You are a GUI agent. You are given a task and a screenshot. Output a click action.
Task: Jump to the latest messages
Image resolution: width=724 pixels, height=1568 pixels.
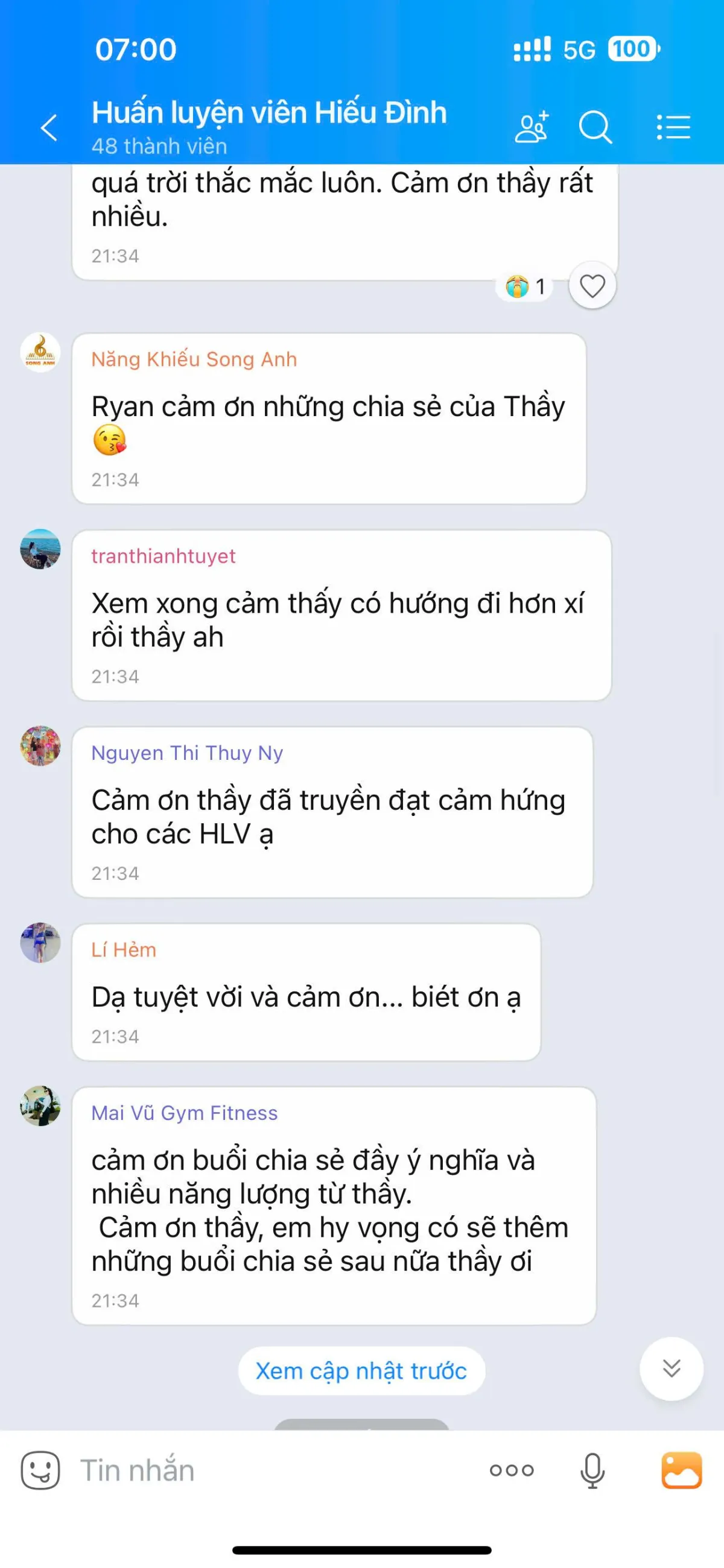(671, 1368)
